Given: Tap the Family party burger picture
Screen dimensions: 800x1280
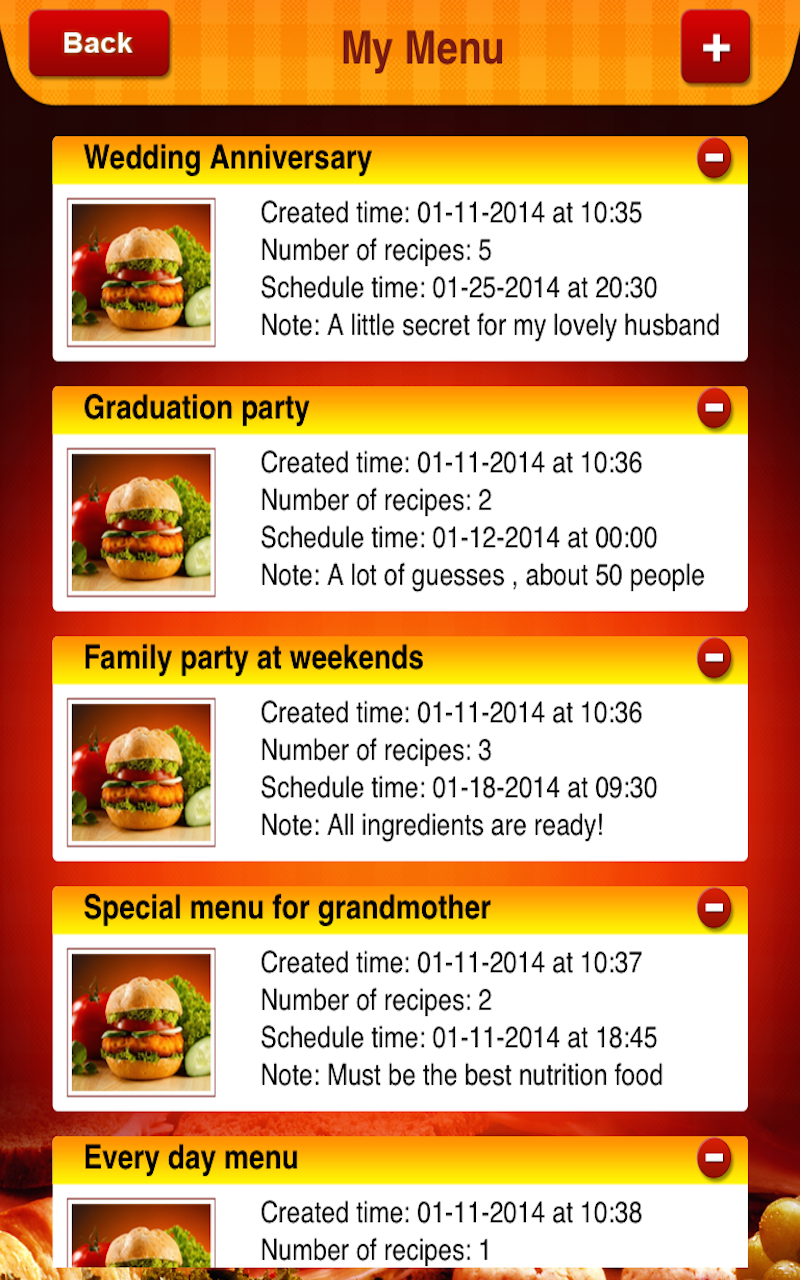Looking at the screenshot, I should [x=140, y=771].
